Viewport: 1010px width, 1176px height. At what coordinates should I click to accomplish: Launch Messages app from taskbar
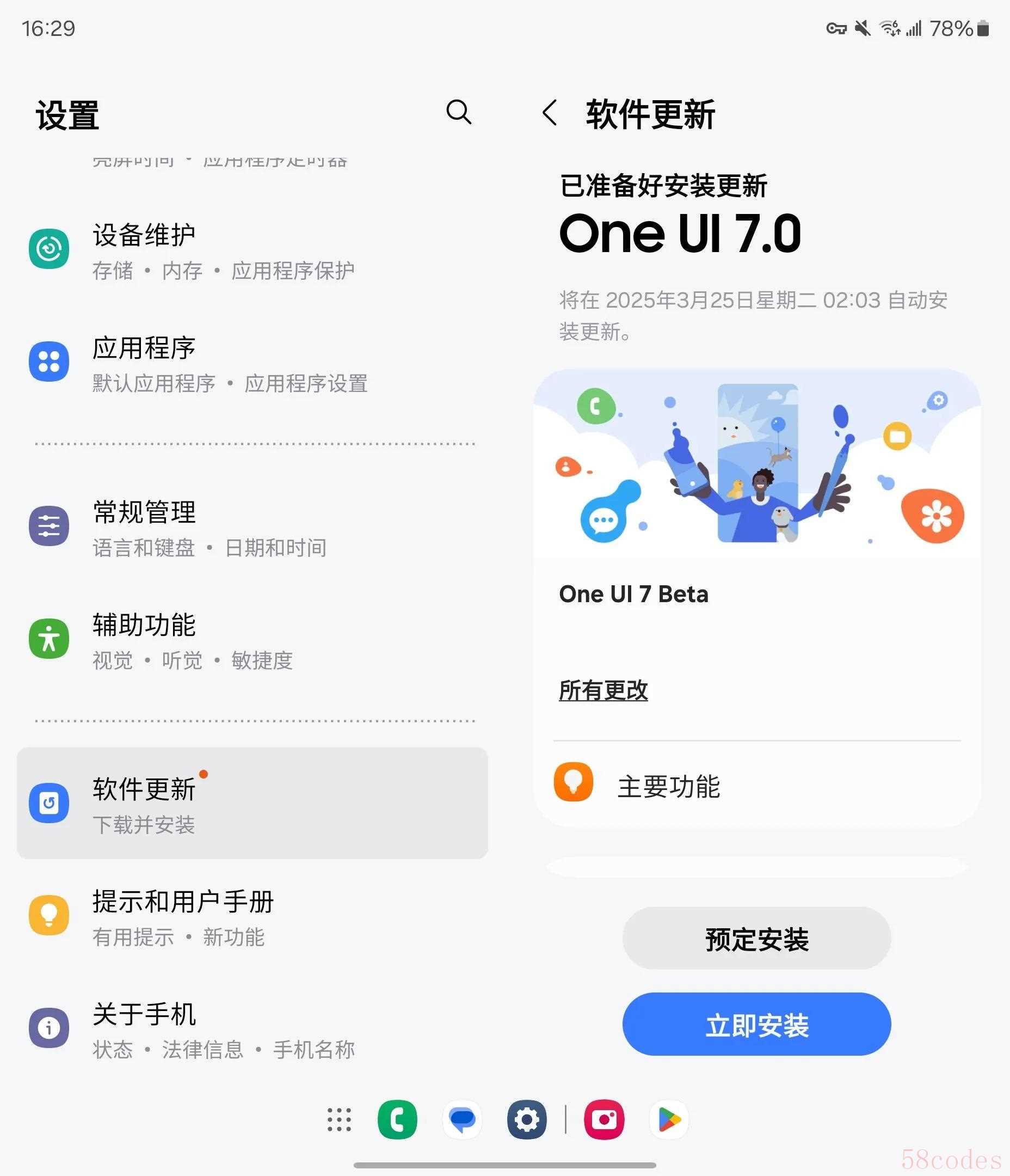click(462, 1120)
